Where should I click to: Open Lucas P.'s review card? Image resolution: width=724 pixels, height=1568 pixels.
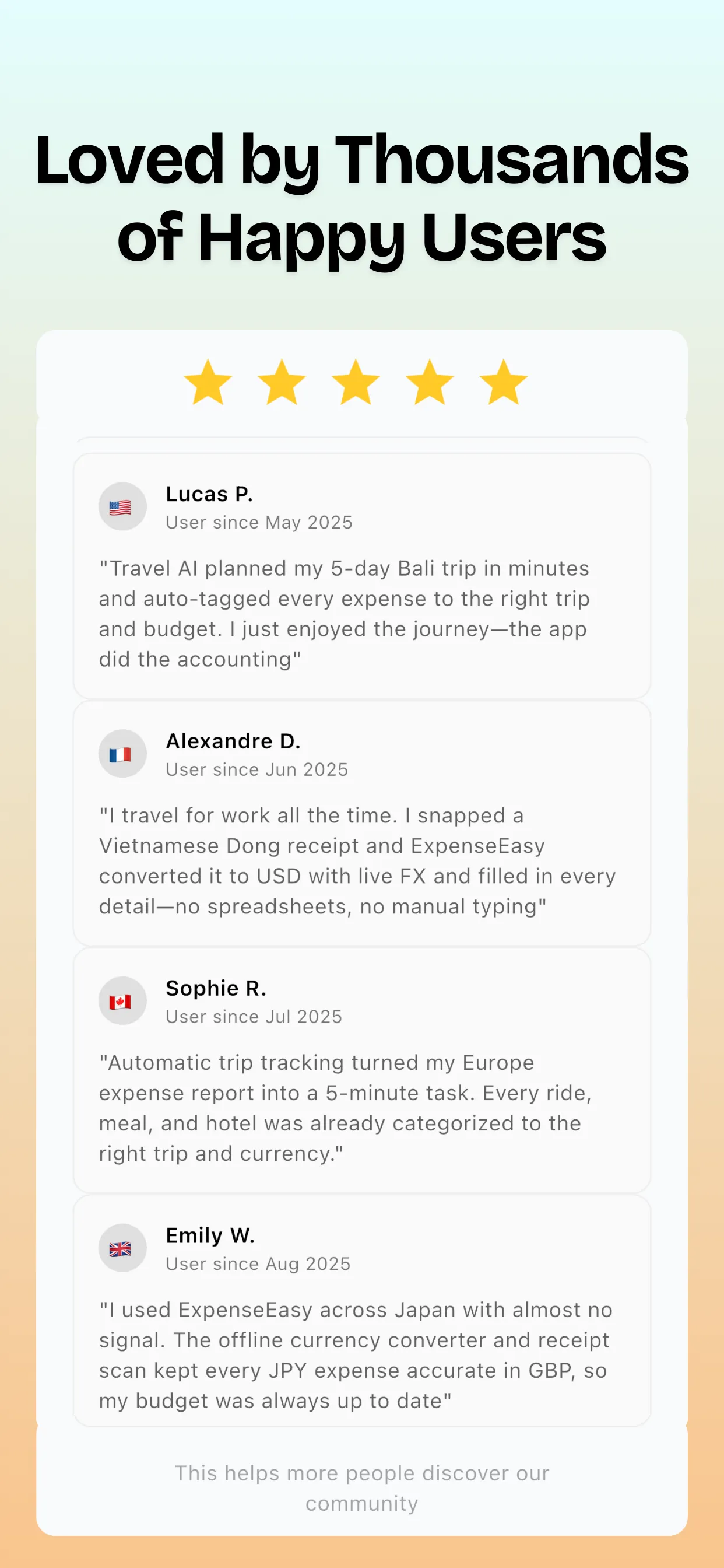[362, 575]
